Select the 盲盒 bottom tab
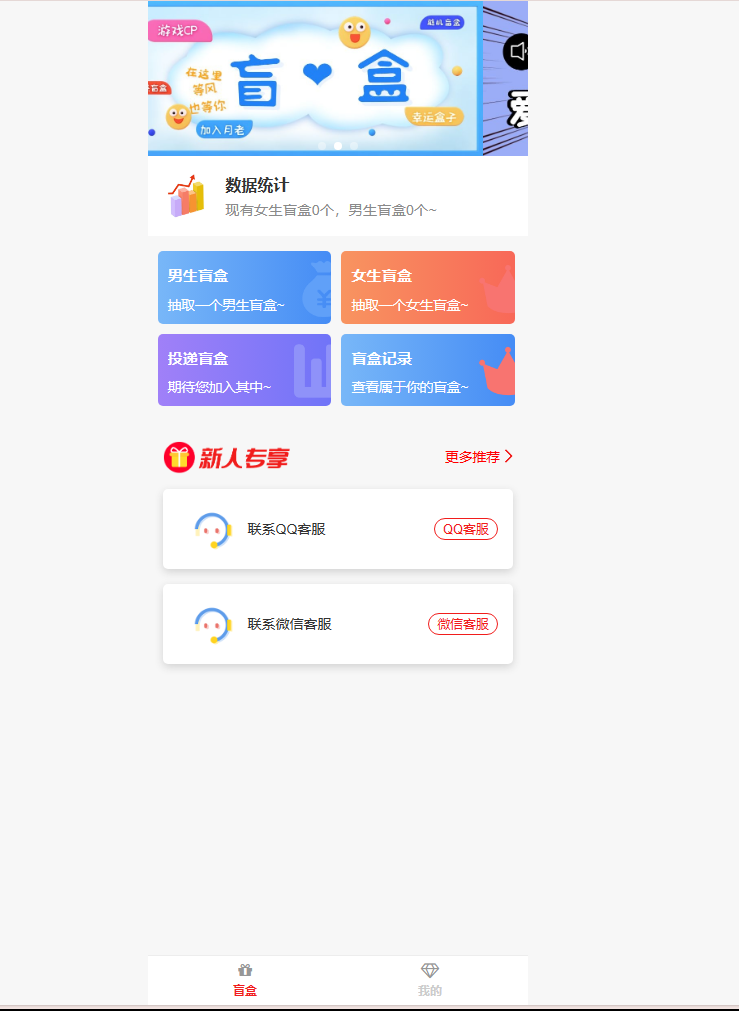This screenshot has height=1011, width=739. tap(245, 980)
